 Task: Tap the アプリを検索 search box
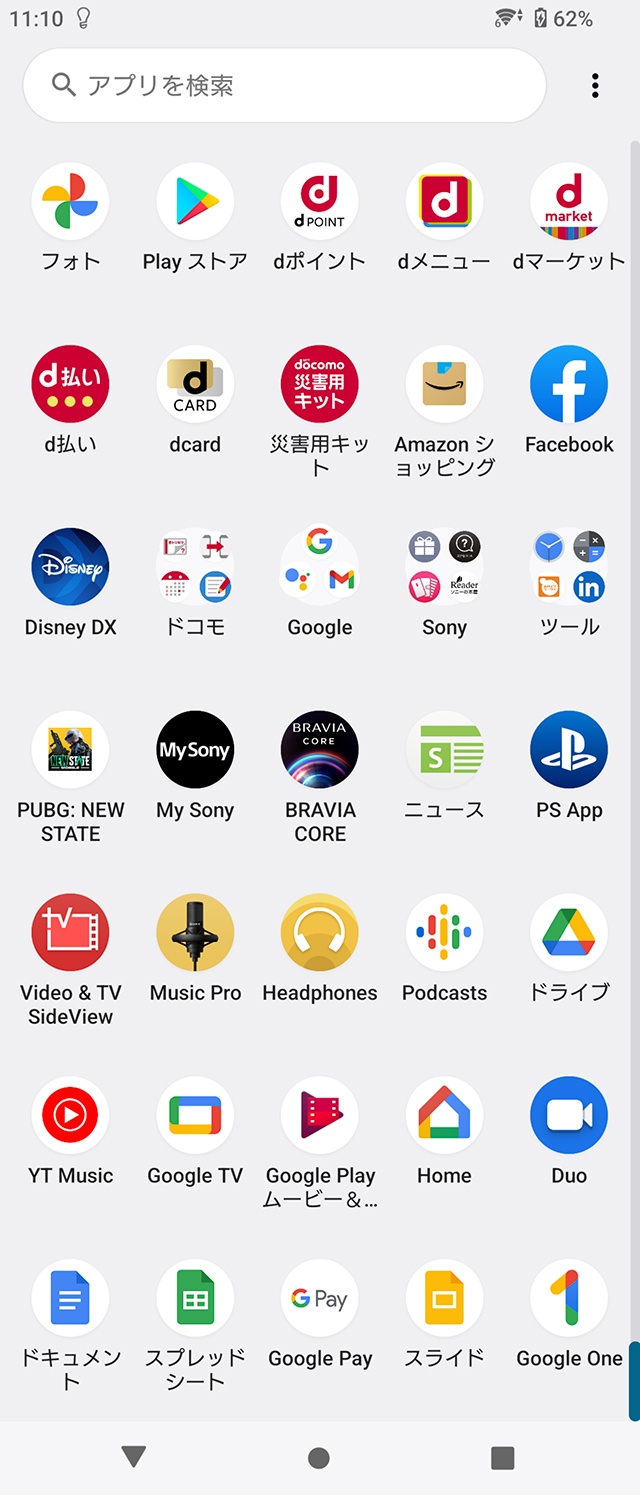pos(285,85)
